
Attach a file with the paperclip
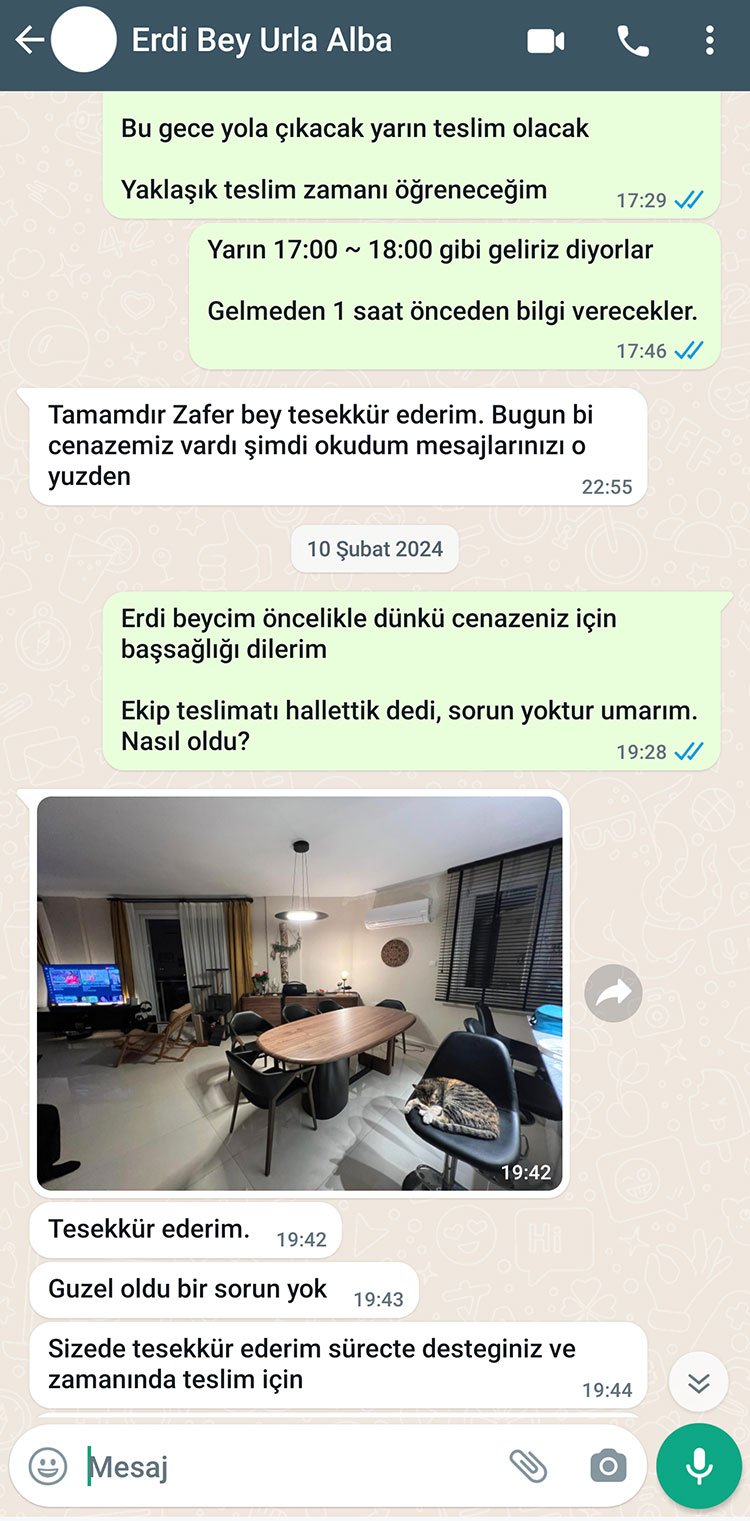tap(528, 1466)
